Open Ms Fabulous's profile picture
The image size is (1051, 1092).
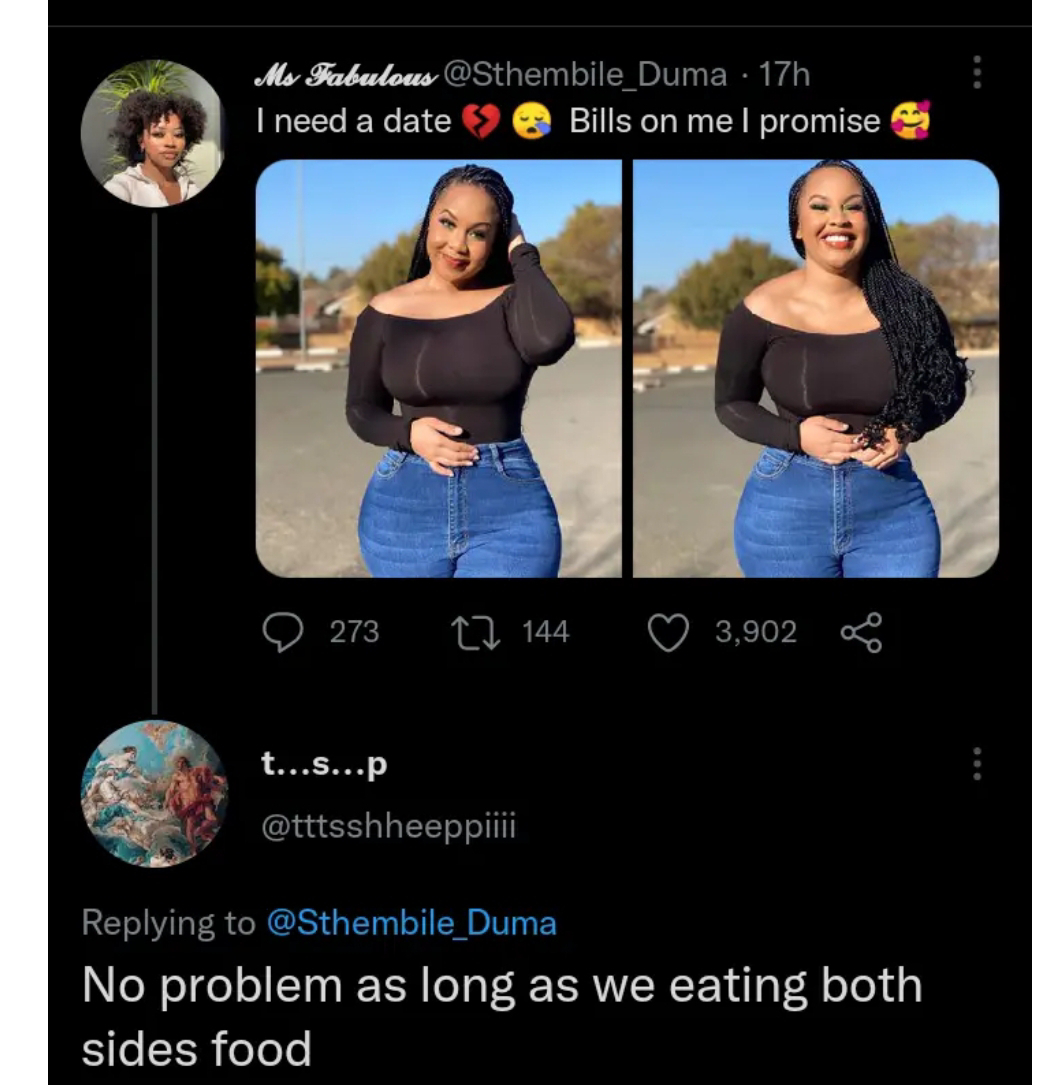click(152, 134)
